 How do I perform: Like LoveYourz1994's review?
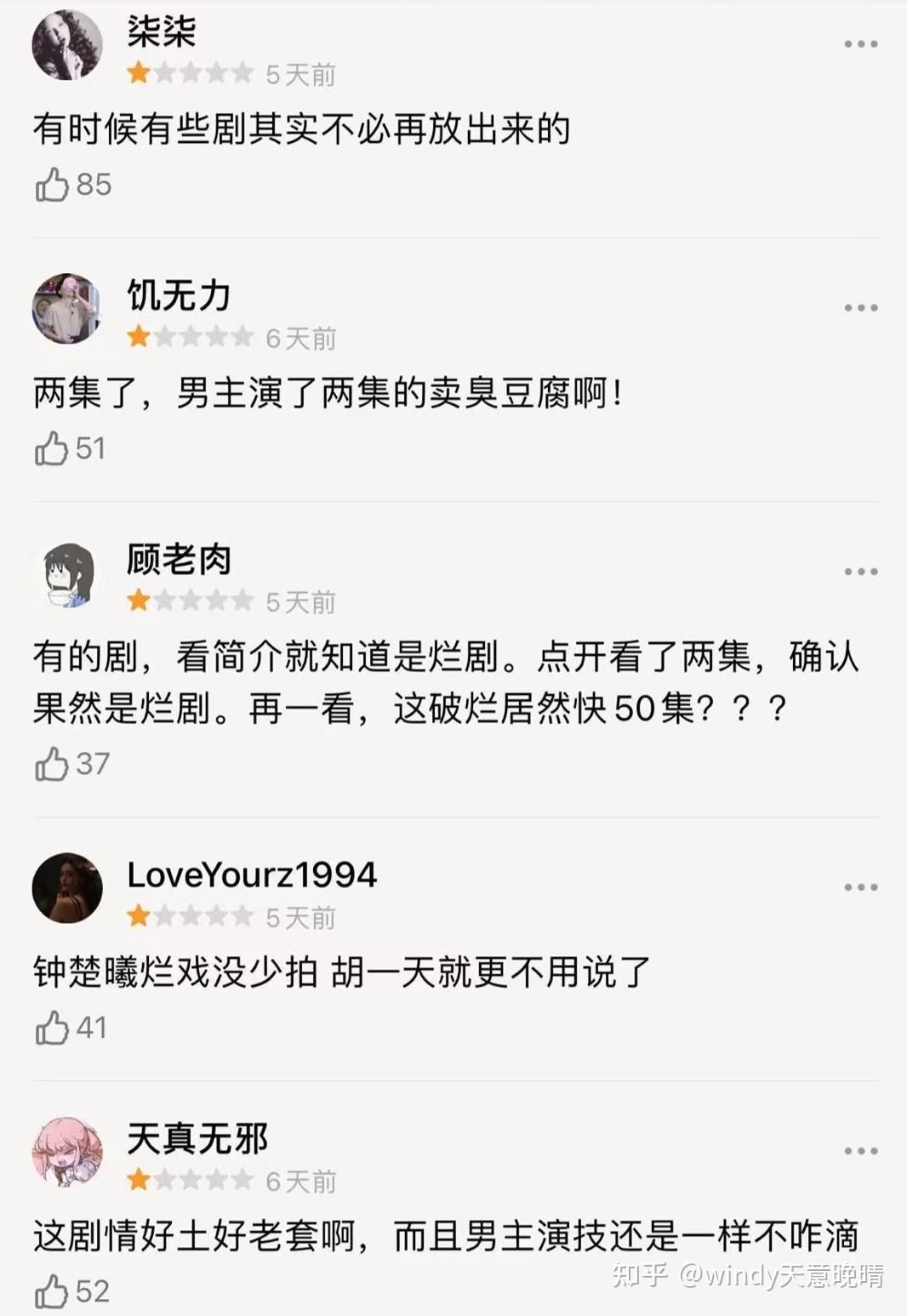(52, 1028)
